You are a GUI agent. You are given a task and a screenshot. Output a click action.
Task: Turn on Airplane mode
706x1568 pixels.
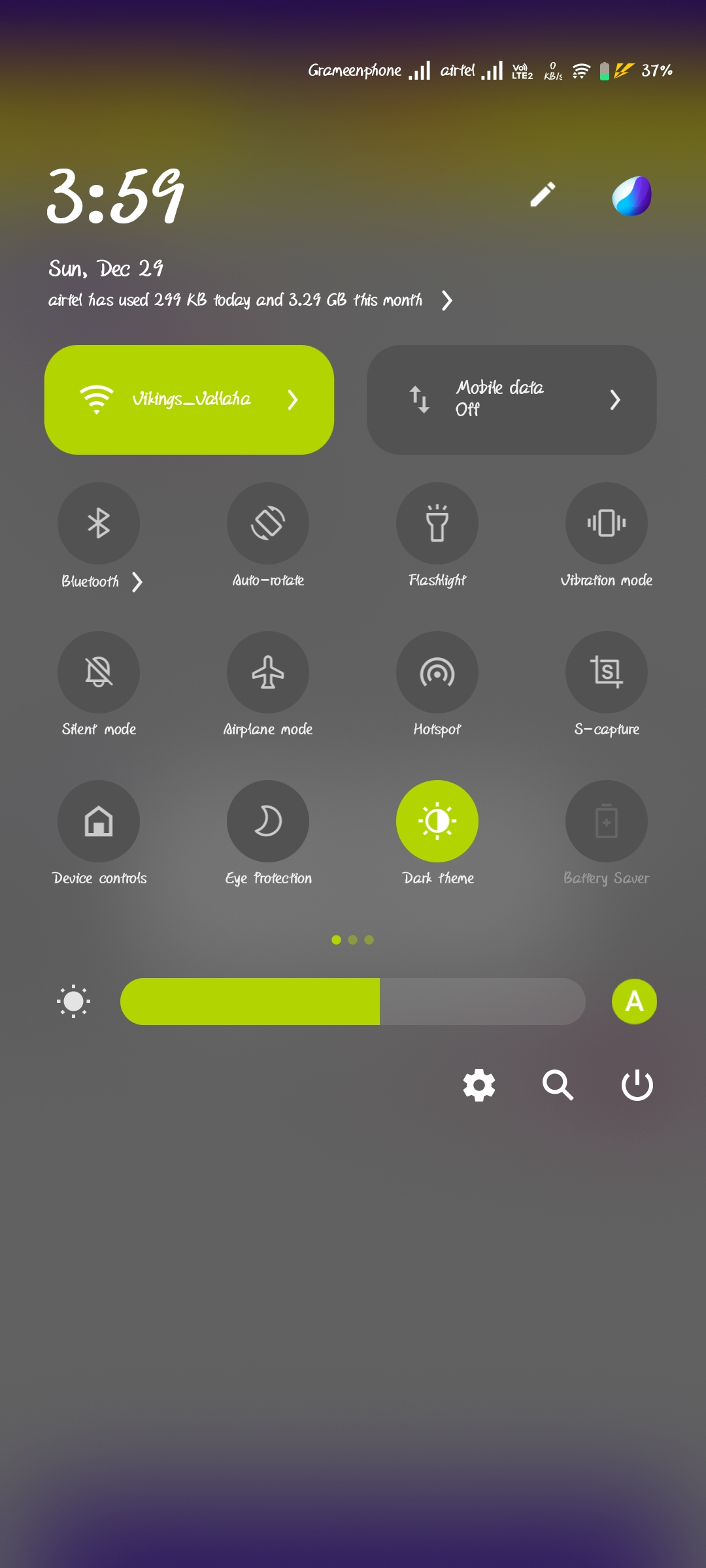[268, 672]
